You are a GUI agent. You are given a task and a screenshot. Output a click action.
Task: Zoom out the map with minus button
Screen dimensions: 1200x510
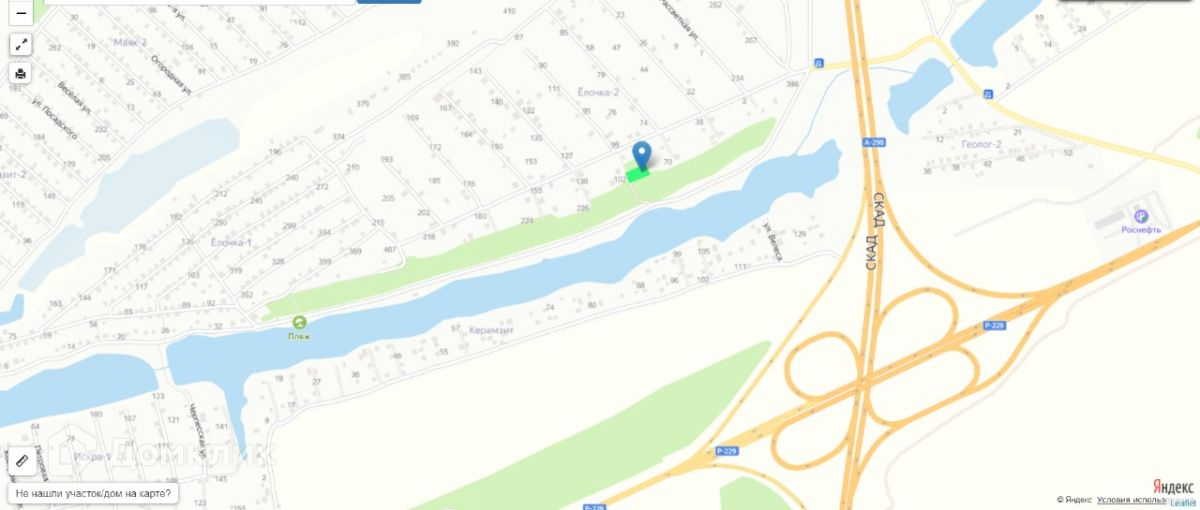[21, 13]
